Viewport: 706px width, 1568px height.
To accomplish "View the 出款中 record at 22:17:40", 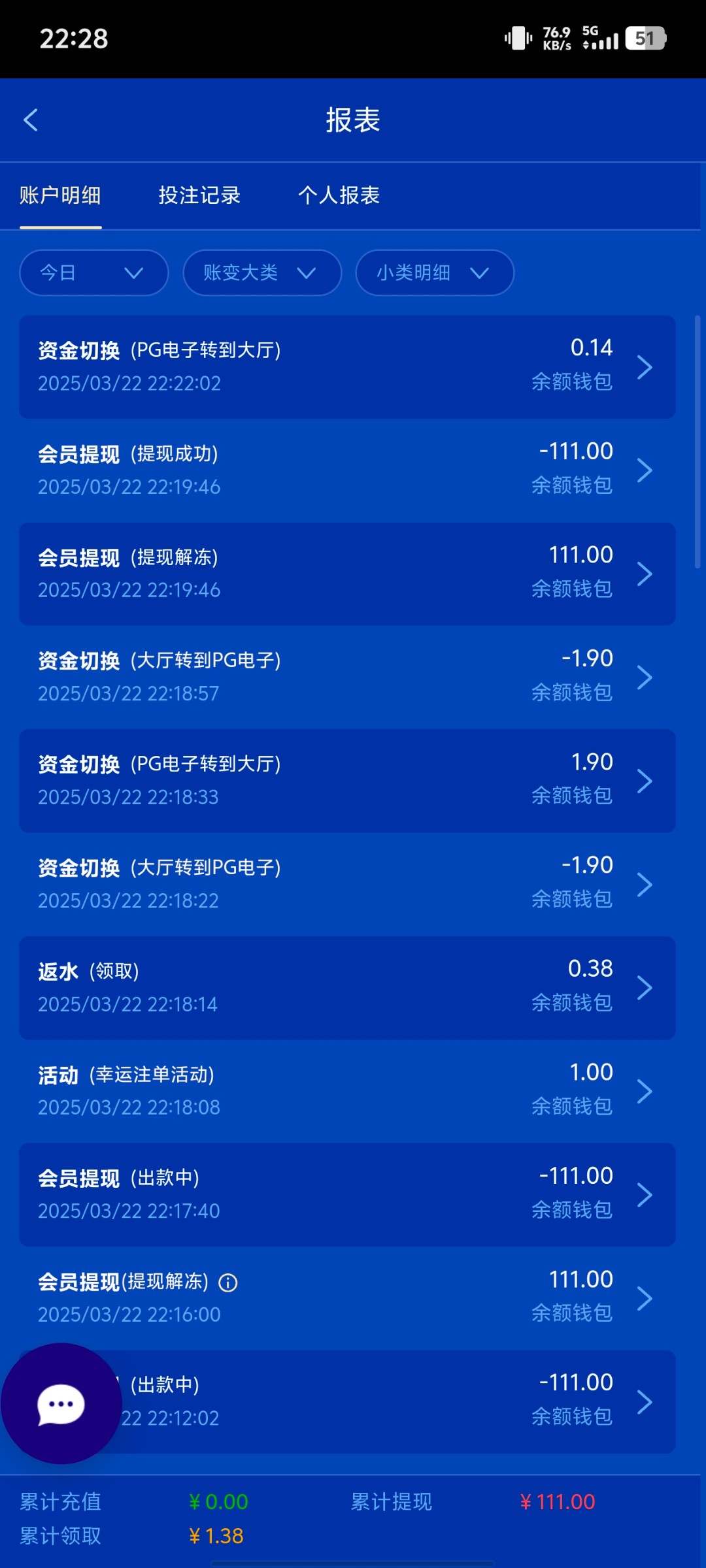I will click(x=347, y=1194).
